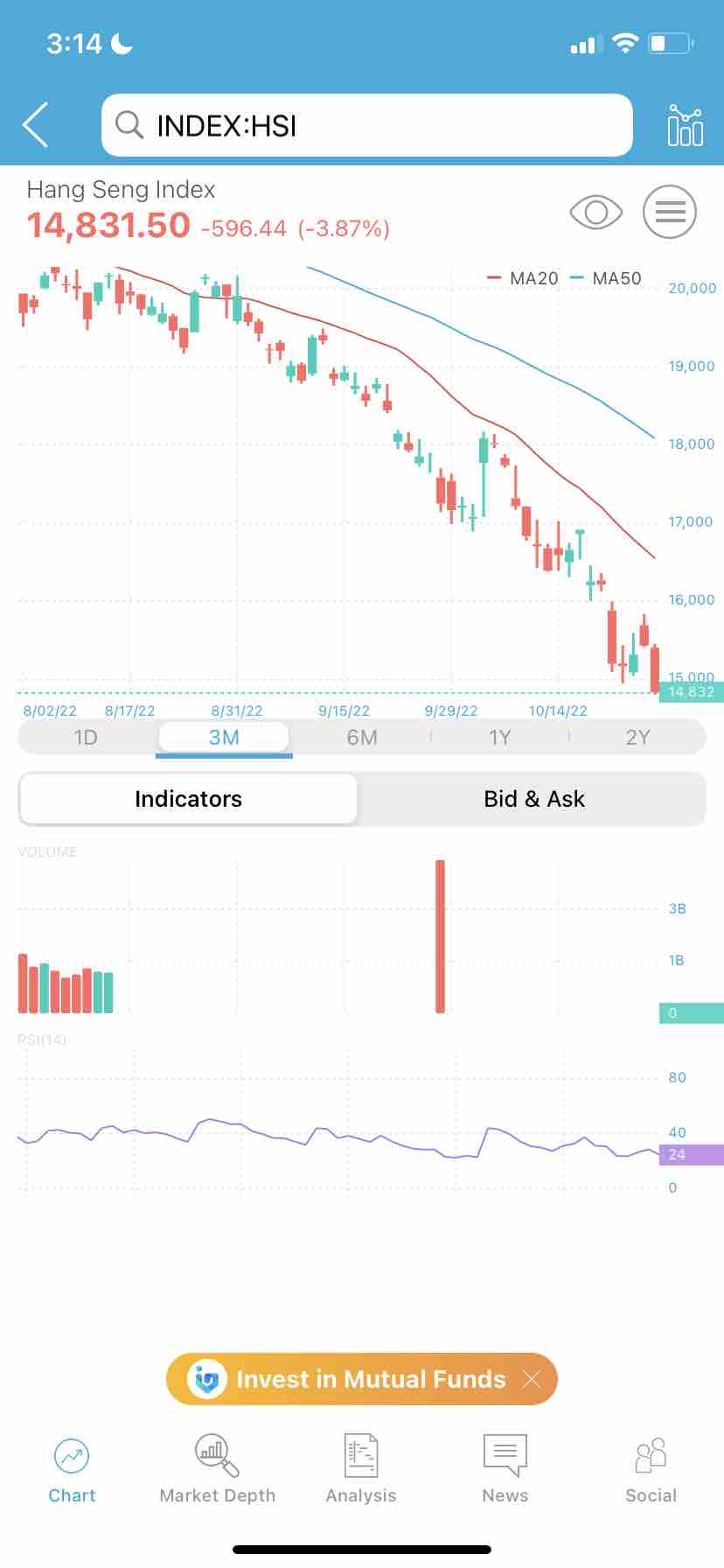Open the chart comparison icon beside search bar
Viewport: 724px width, 1568px height.
tap(686, 125)
